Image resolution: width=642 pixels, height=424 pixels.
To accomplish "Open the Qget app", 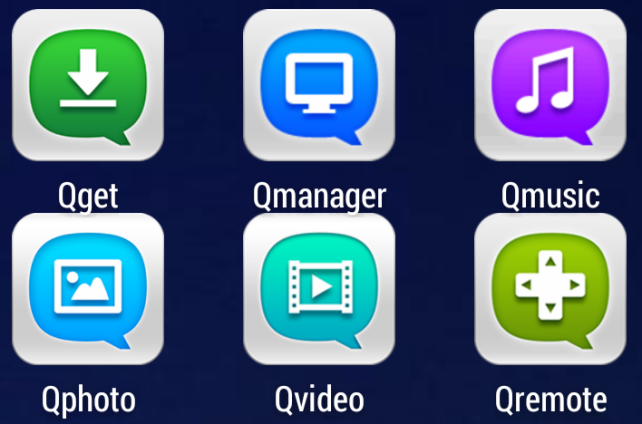I will 86,86.
